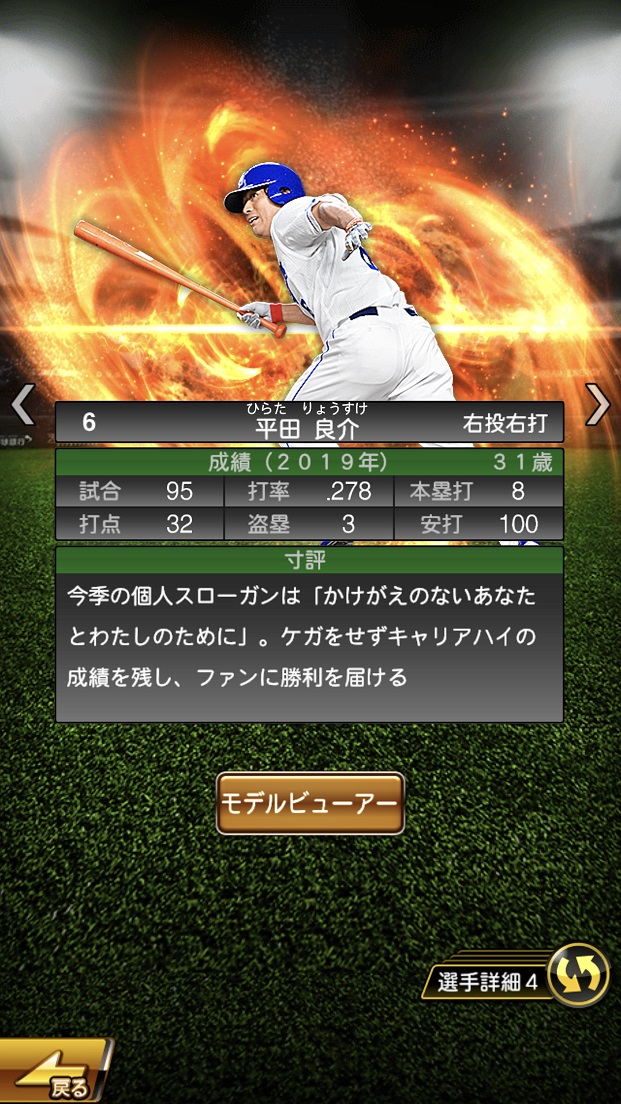Screen dimensions: 621x1104
Task: Open the モデルビューアー model viewer
Action: click(310, 803)
